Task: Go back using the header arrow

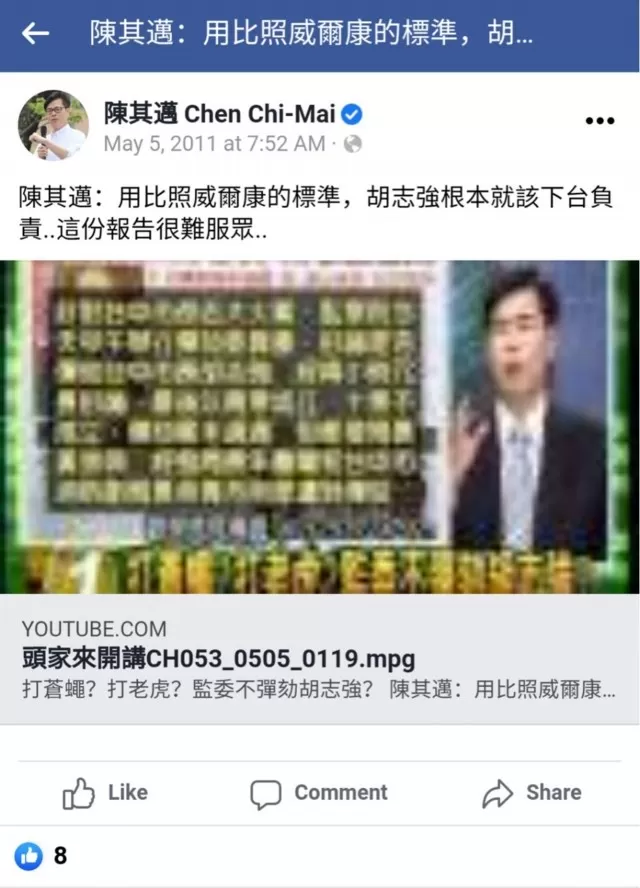Action: click(x=35, y=34)
